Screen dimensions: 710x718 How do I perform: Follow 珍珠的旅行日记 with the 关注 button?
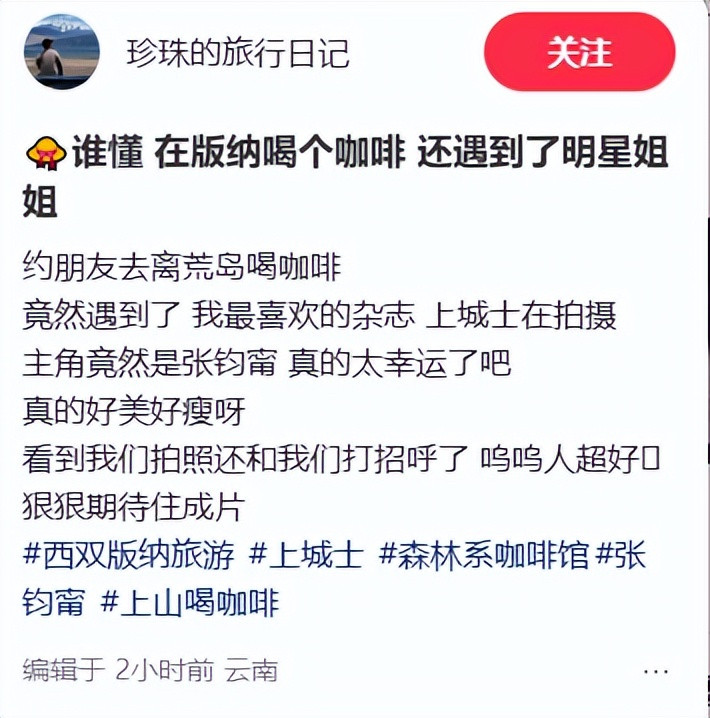579,52
